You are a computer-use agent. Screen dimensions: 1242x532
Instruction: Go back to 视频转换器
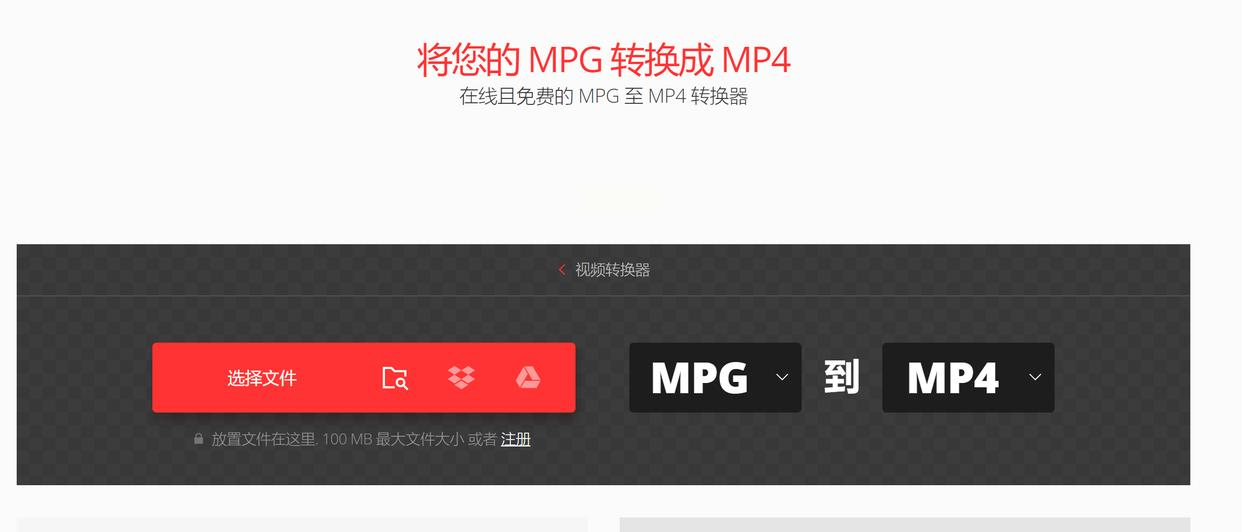click(611, 270)
